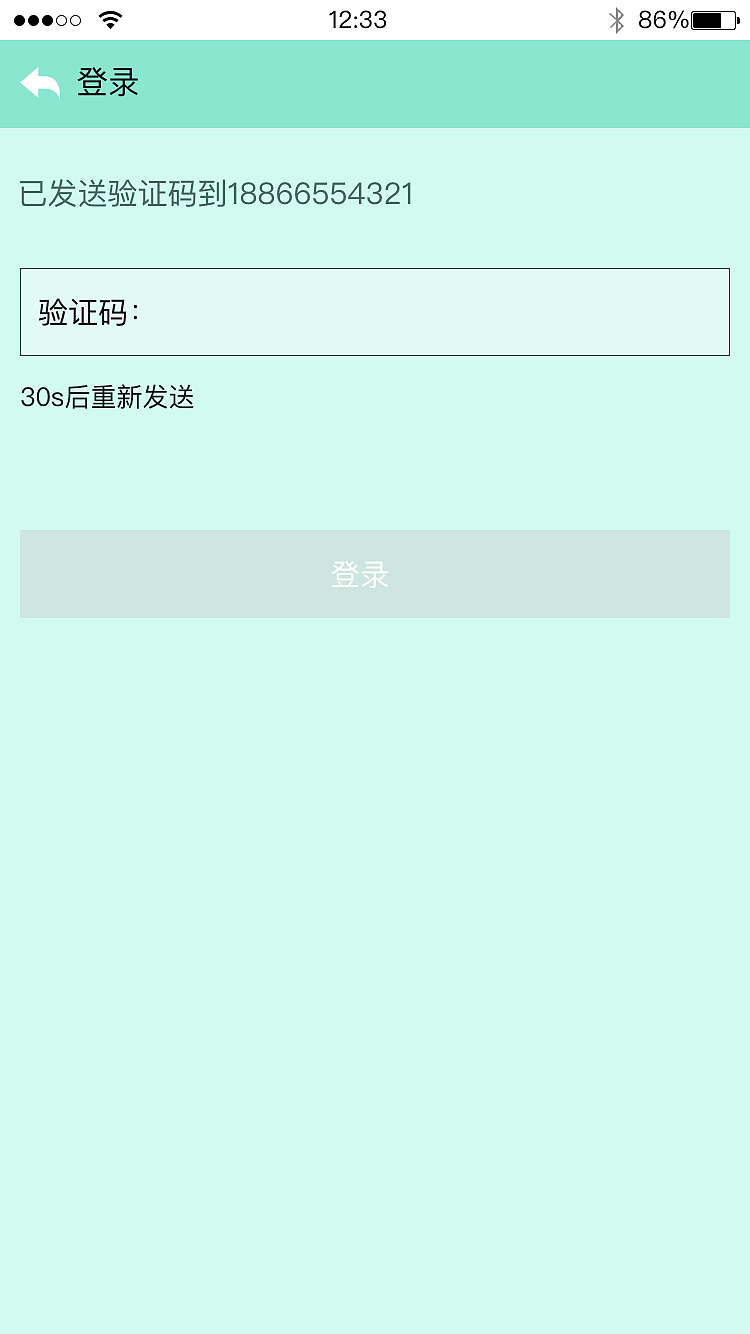Tap the gray login action button

tap(375, 574)
